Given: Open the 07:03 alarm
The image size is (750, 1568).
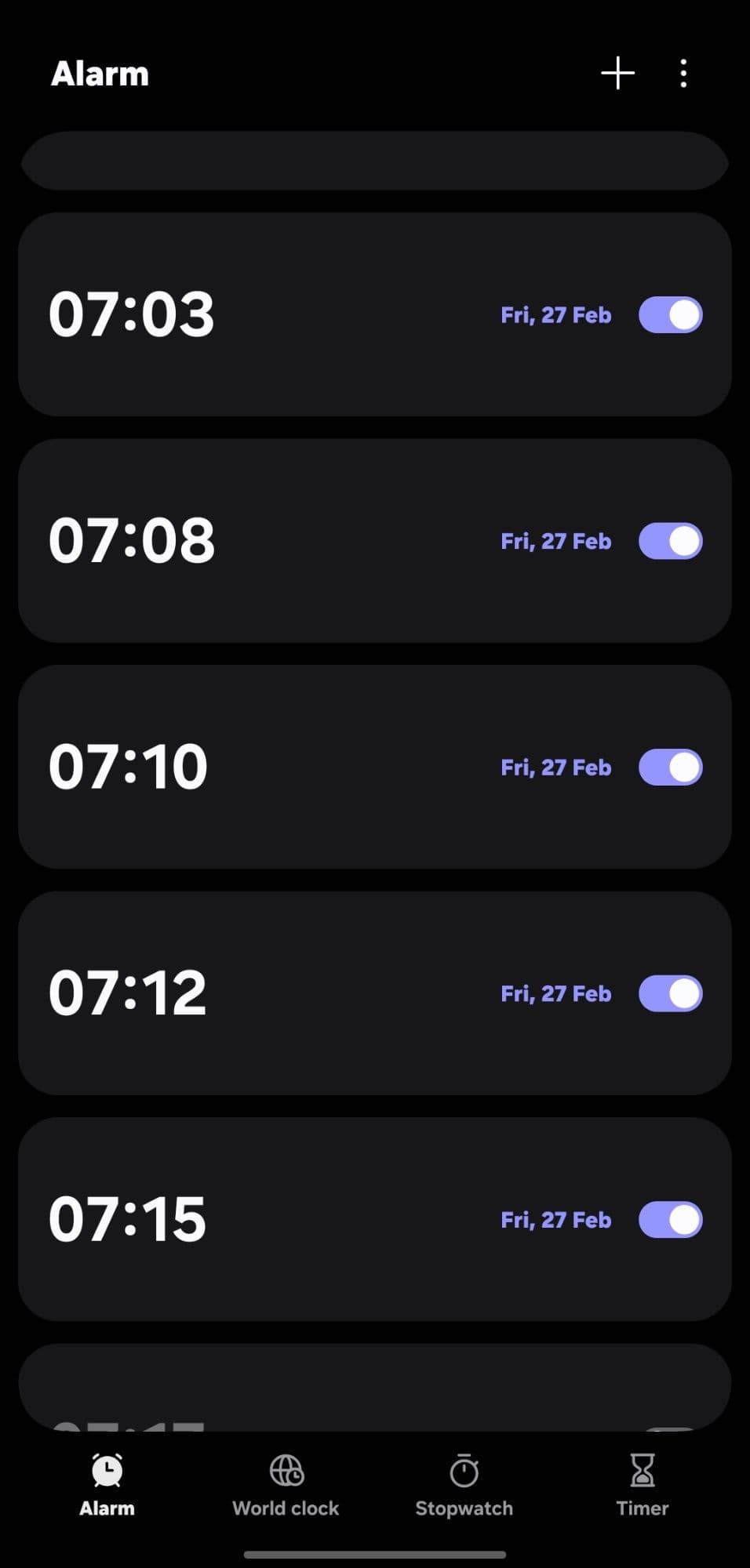Looking at the screenshot, I should point(235,314).
